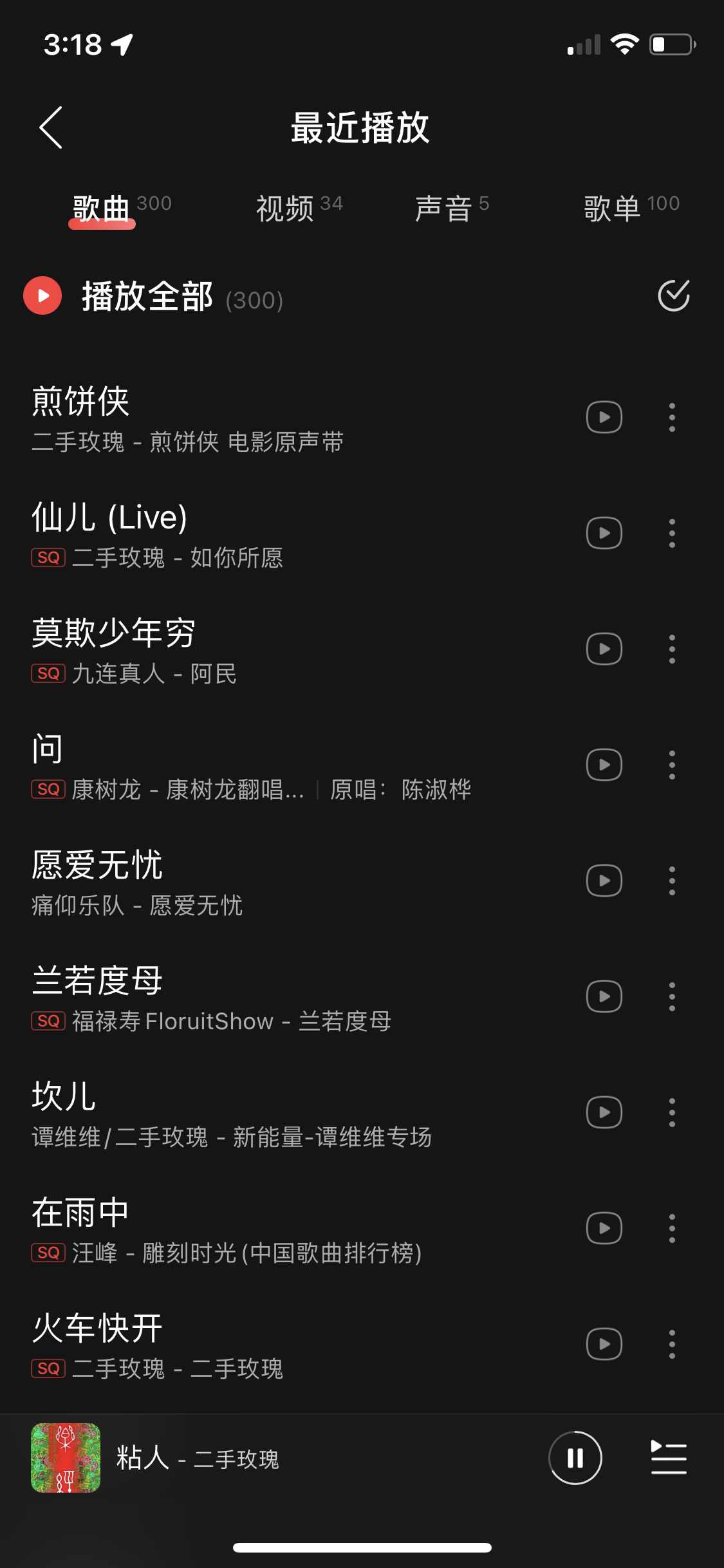Go back from 最近播放
This screenshot has width=724, height=1568.
tap(51, 127)
